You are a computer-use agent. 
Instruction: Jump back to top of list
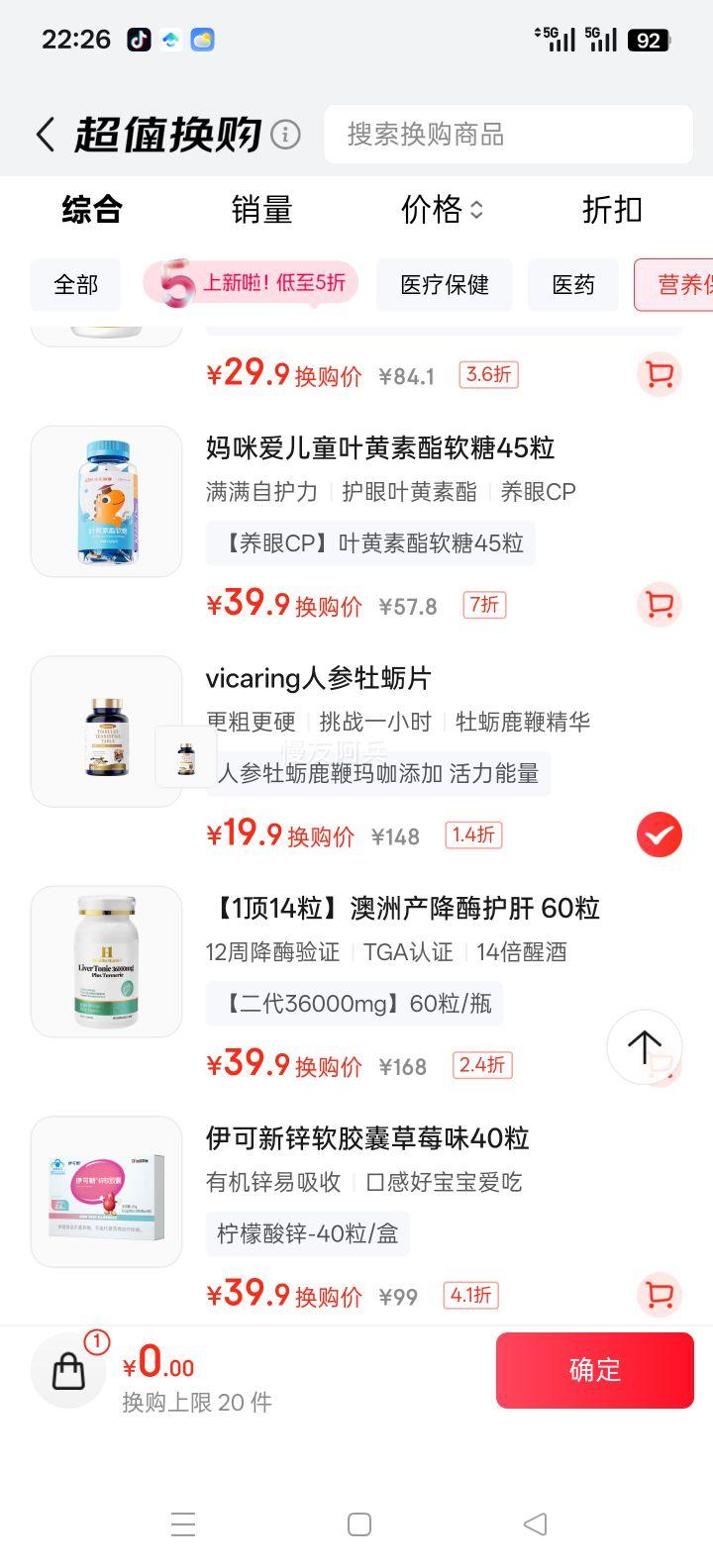click(x=644, y=1046)
